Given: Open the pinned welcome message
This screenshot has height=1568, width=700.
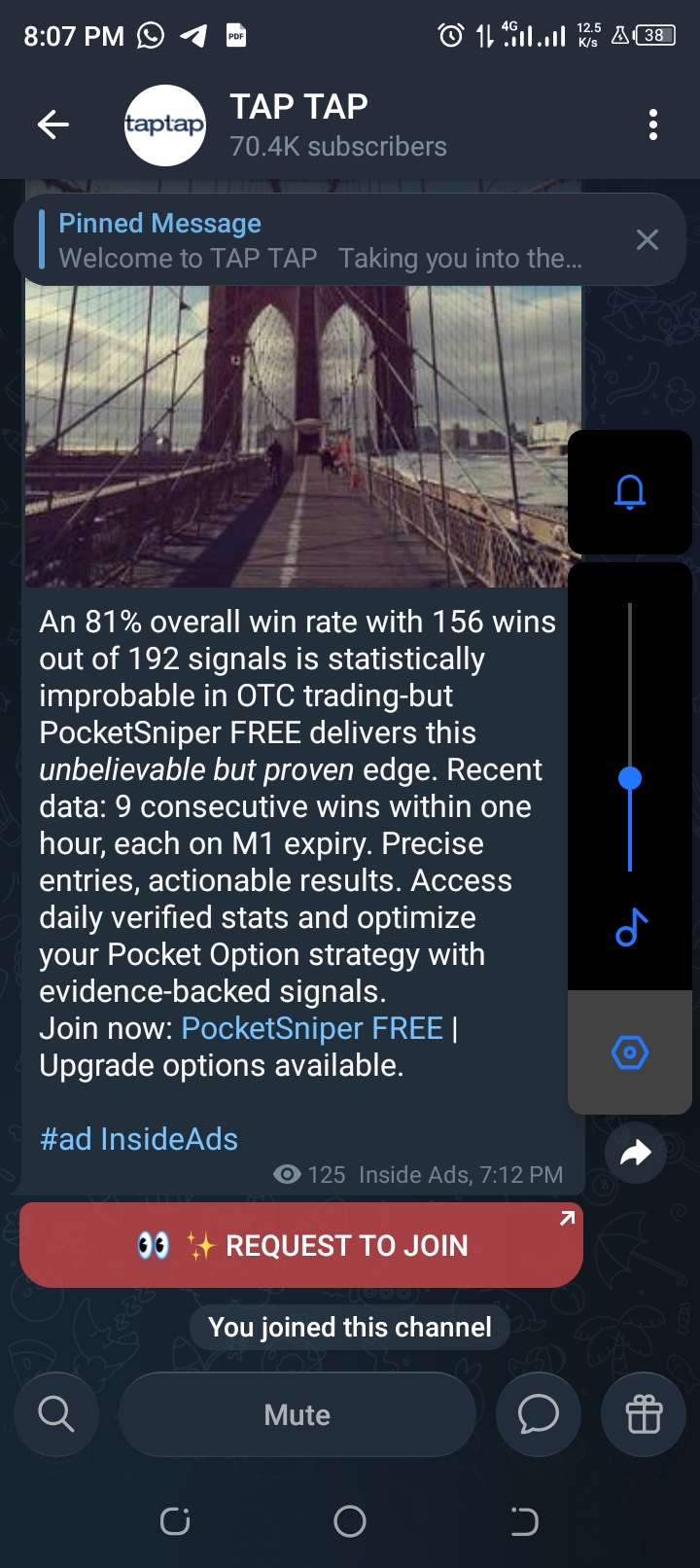Looking at the screenshot, I should pyautogui.click(x=321, y=240).
